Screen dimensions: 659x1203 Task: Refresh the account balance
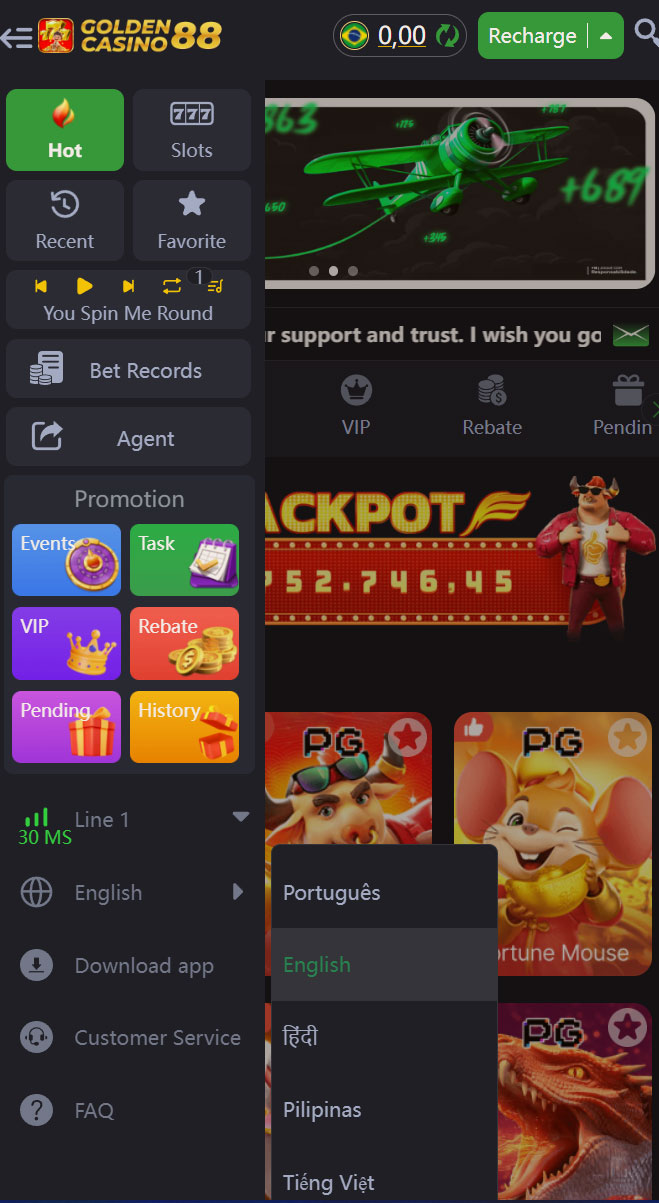point(448,37)
